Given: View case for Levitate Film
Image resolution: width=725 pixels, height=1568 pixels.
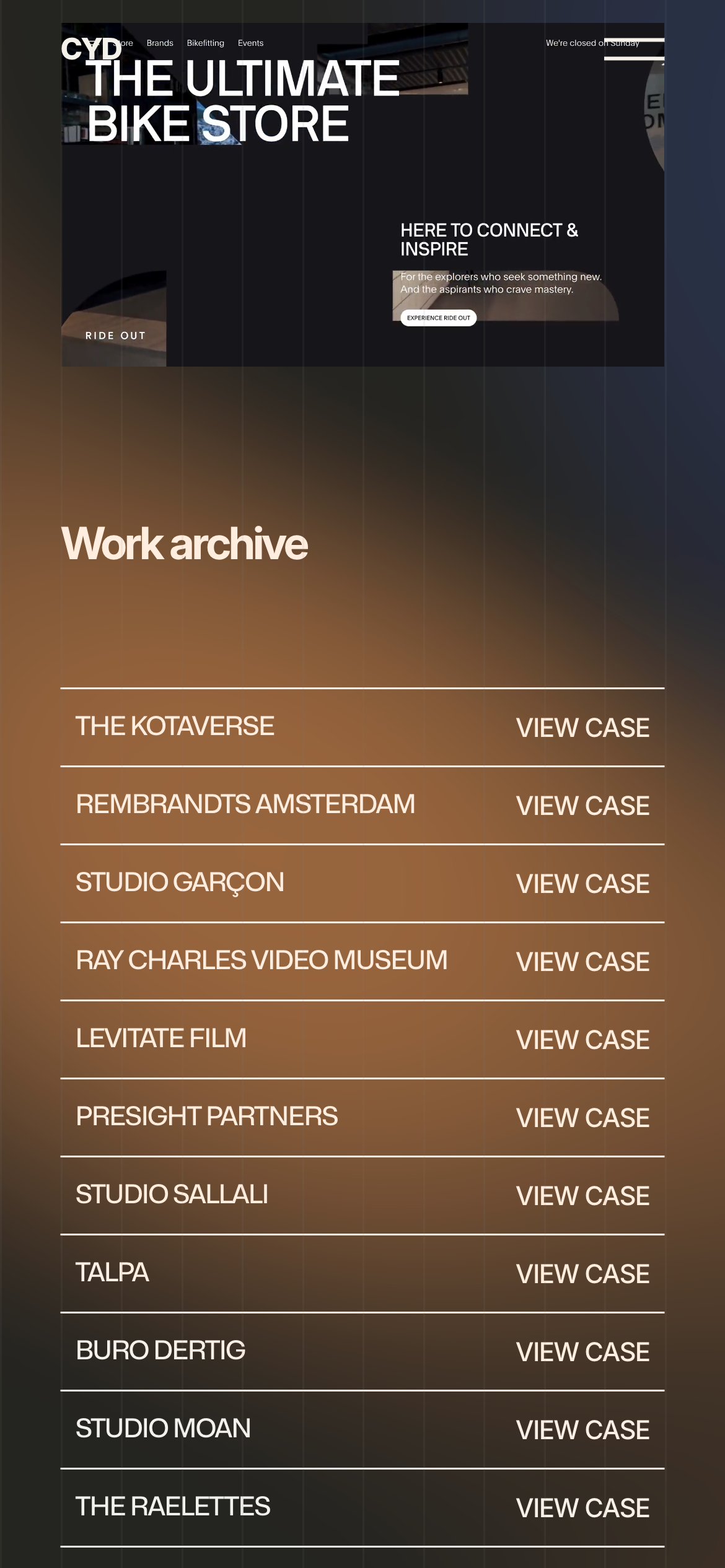Looking at the screenshot, I should [x=582, y=1040].
